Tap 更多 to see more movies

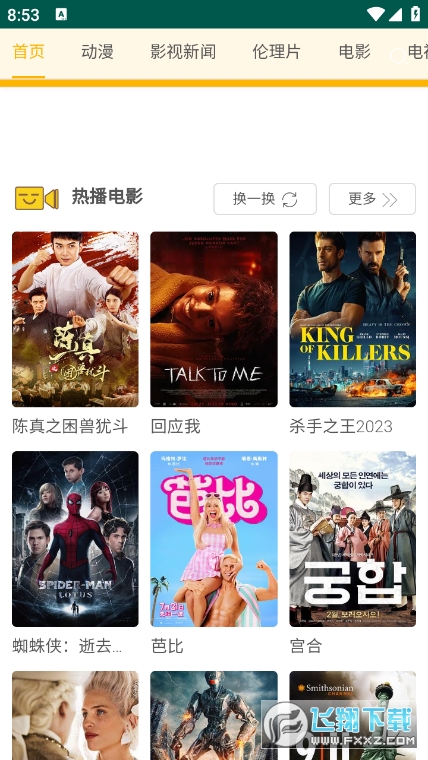pyautogui.click(x=372, y=199)
